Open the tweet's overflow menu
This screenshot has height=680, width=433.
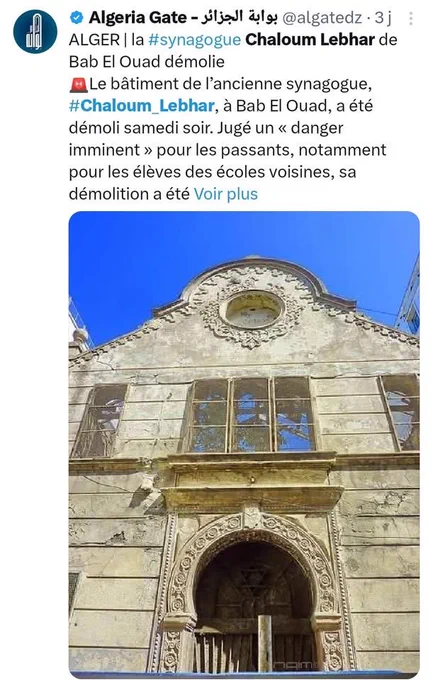point(410,18)
